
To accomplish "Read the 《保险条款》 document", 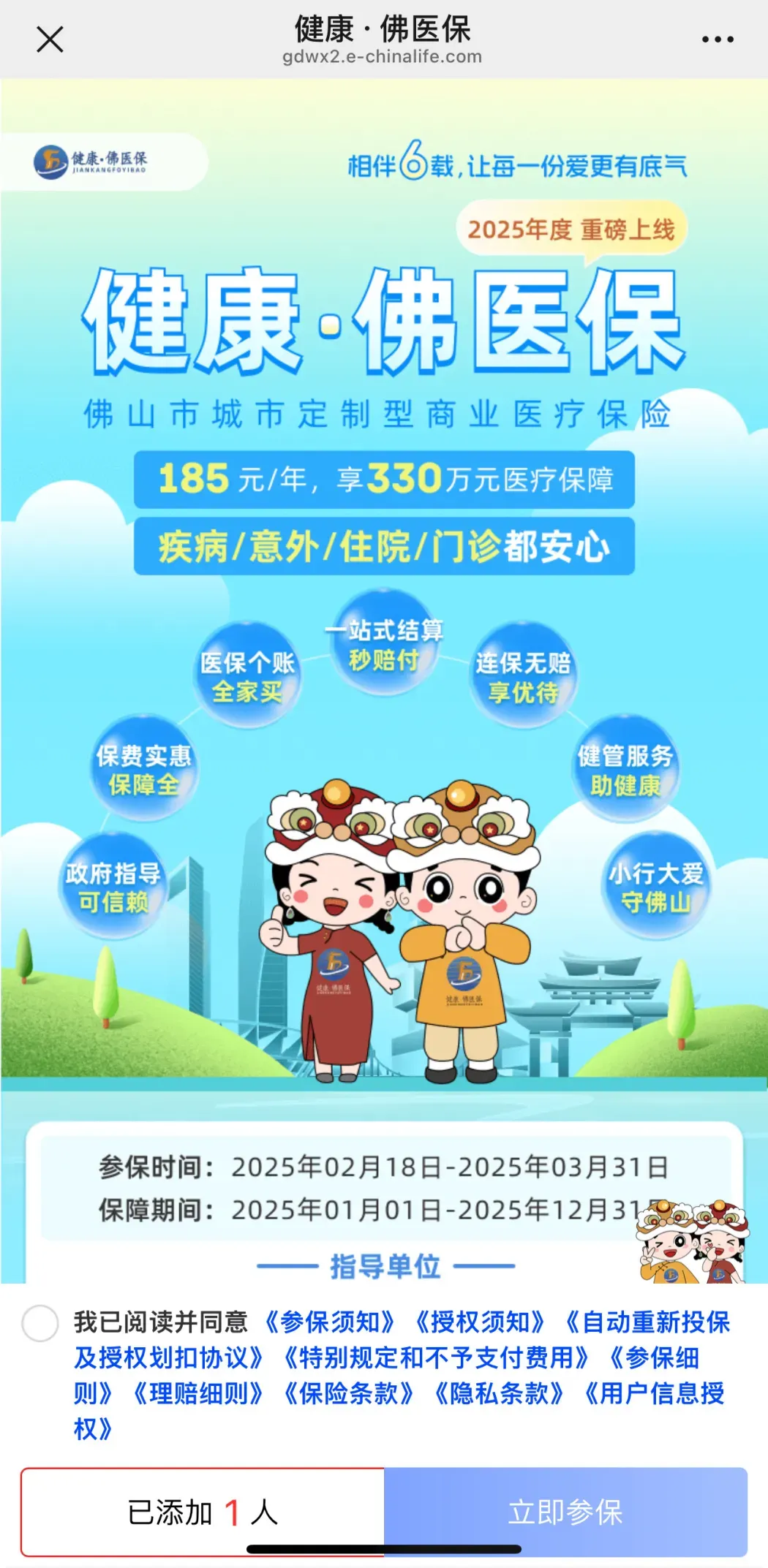I will tap(349, 1393).
